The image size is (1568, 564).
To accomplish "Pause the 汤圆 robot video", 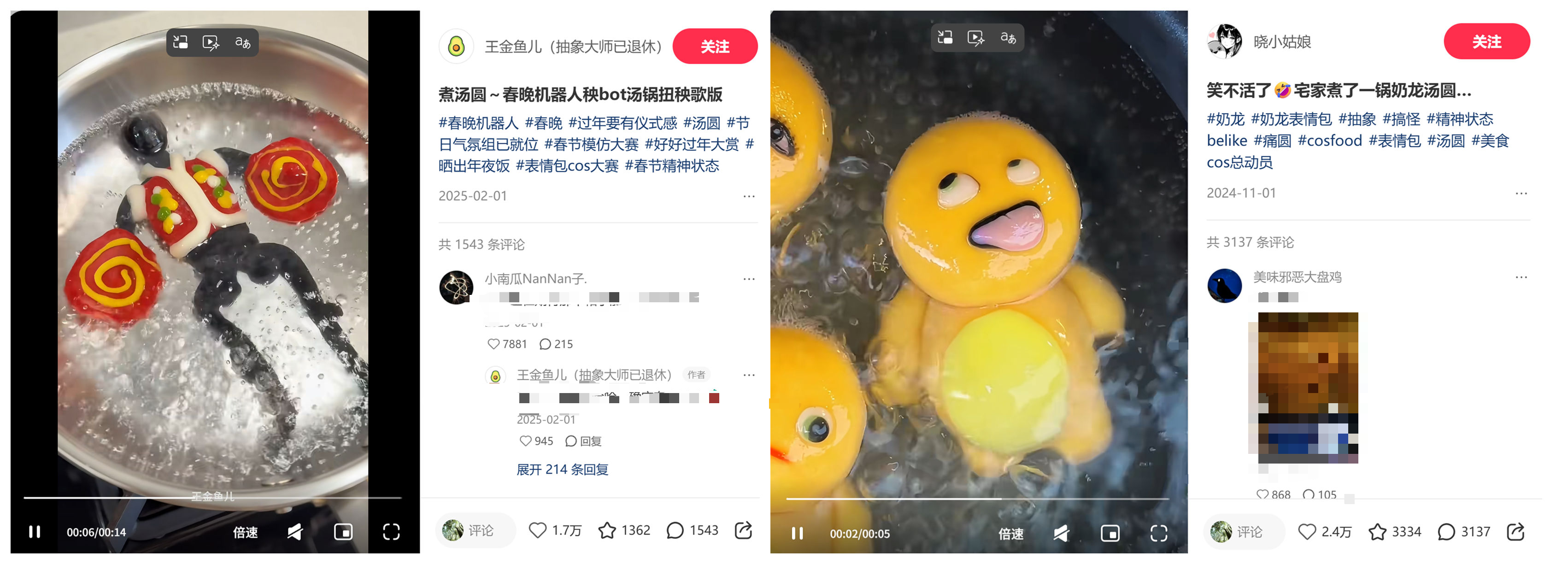I will tap(35, 532).
